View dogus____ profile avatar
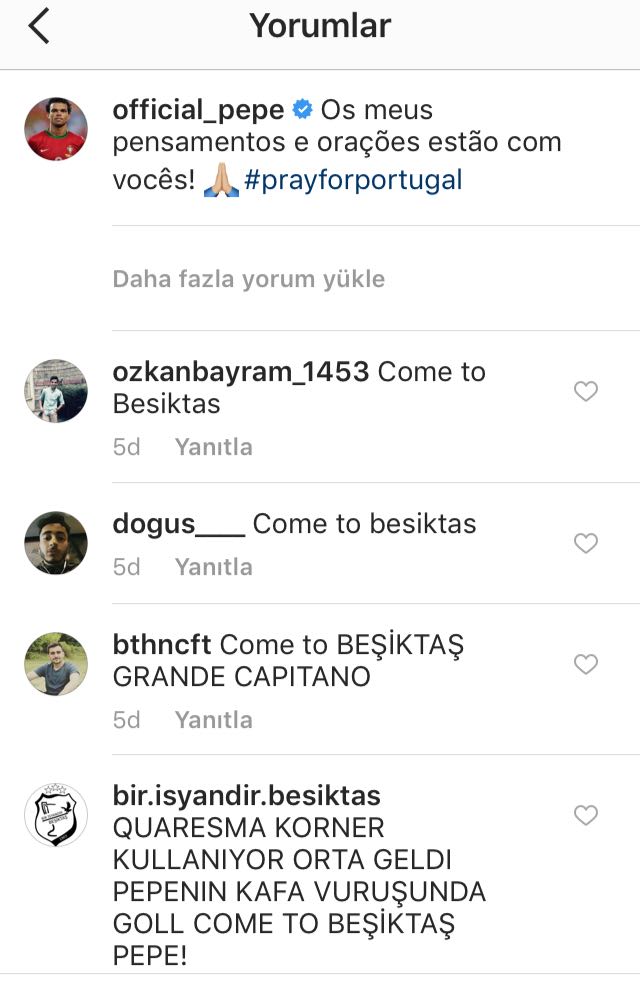This screenshot has height=986, width=640. (56, 543)
